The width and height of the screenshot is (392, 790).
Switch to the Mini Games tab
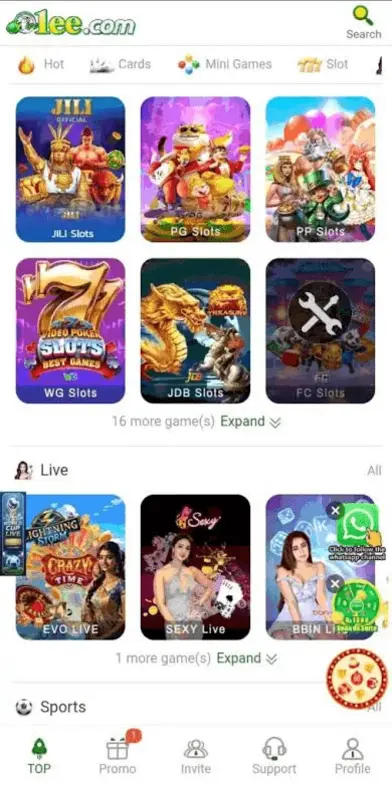pyautogui.click(x=224, y=64)
